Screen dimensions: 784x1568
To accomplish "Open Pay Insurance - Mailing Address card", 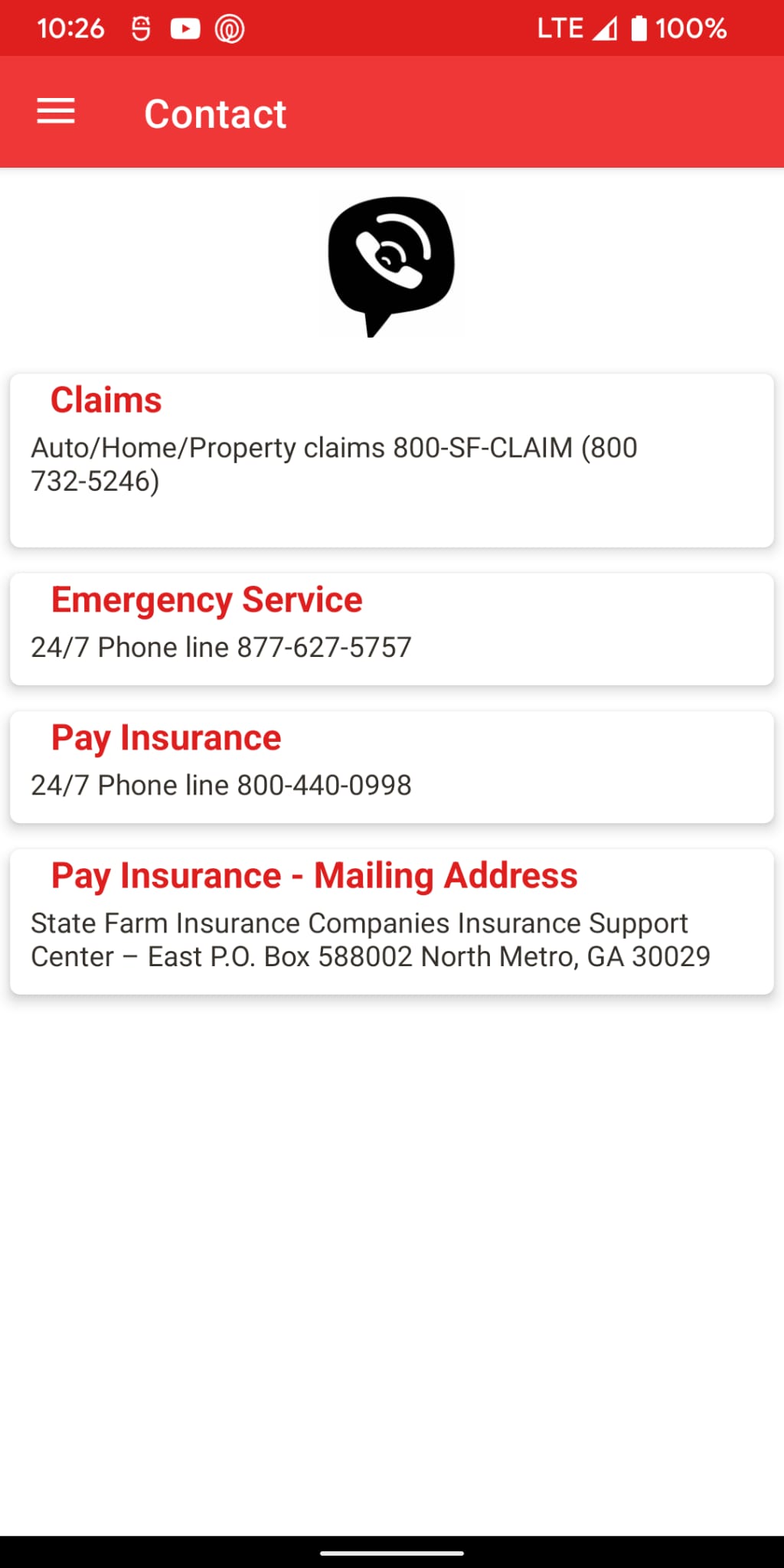I will pyautogui.click(x=391, y=921).
